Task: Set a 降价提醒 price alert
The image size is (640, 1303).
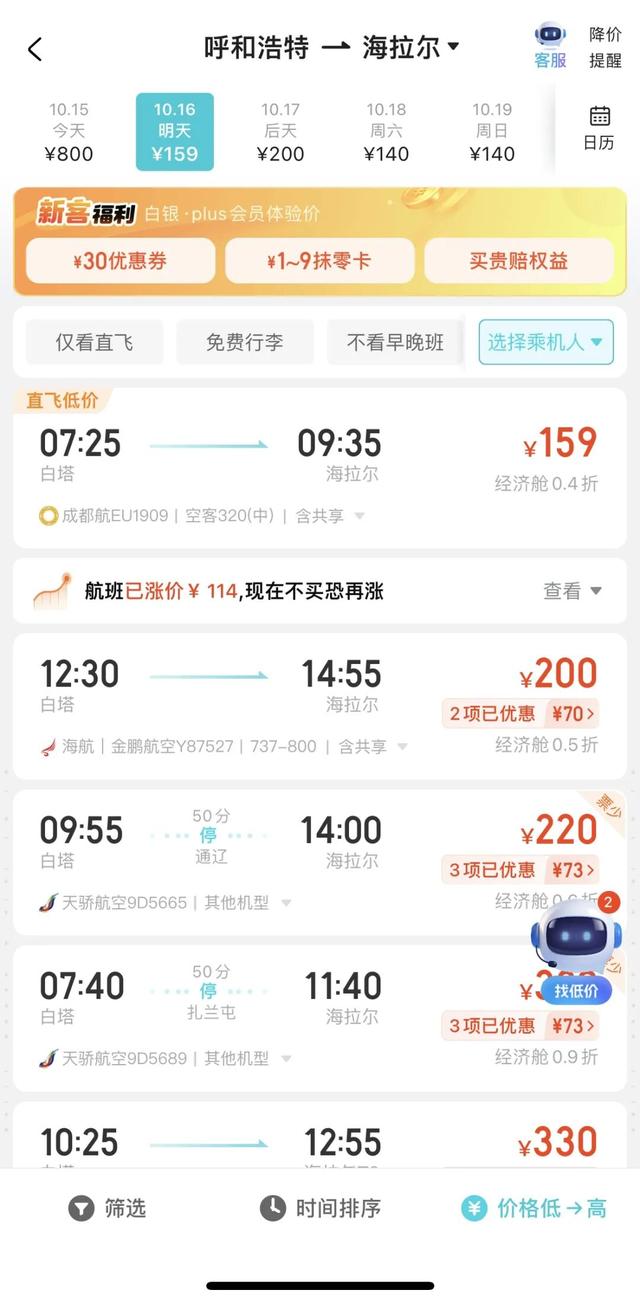Action: pos(605,47)
